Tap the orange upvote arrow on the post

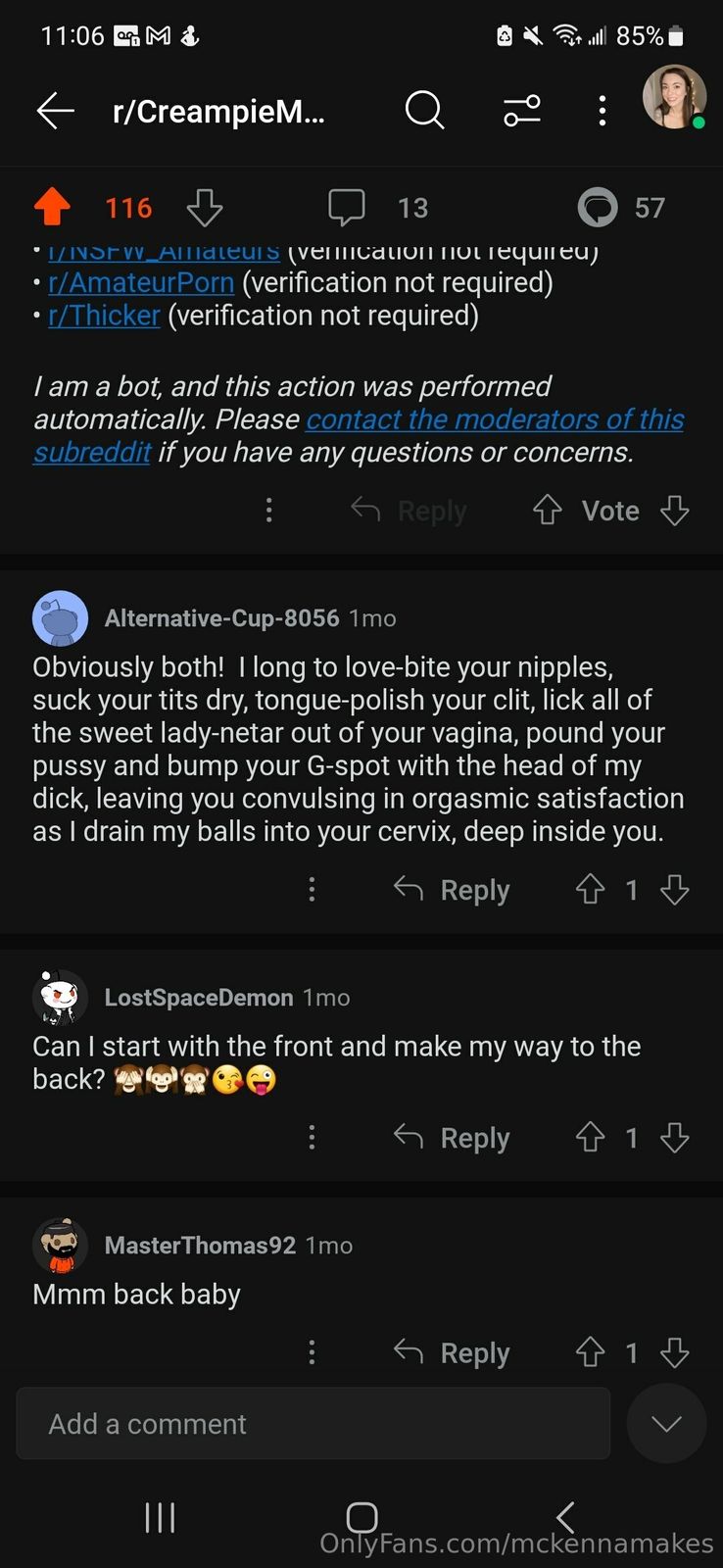point(53,207)
